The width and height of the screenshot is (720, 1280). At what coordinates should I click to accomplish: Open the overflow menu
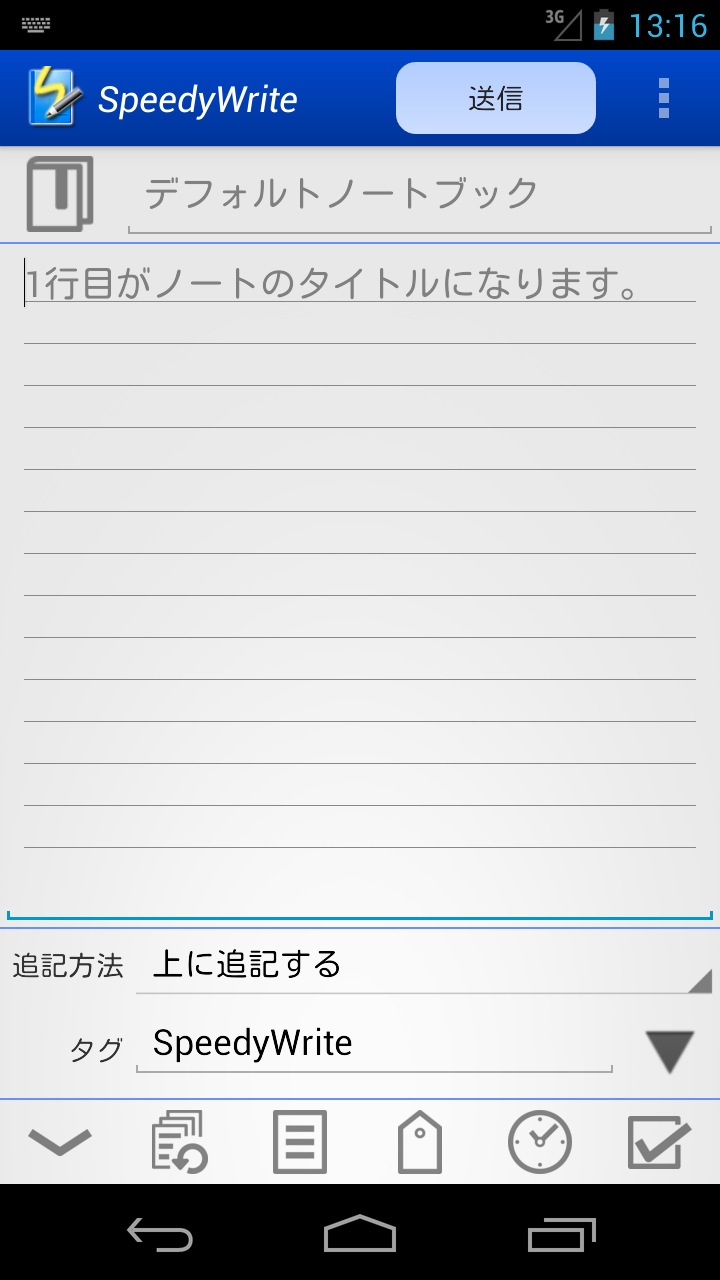tap(664, 98)
